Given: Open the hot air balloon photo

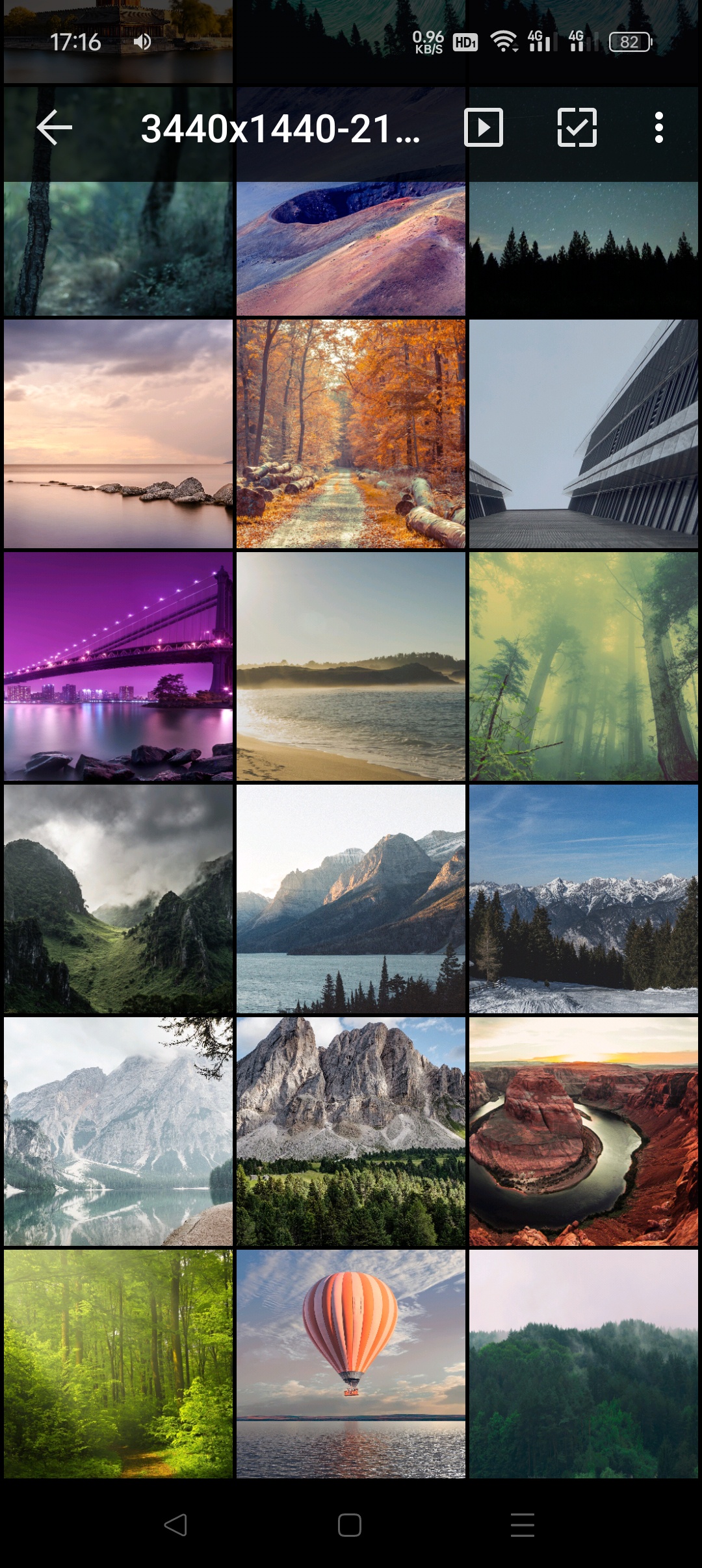Looking at the screenshot, I should pyautogui.click(x=351, y=1364).
